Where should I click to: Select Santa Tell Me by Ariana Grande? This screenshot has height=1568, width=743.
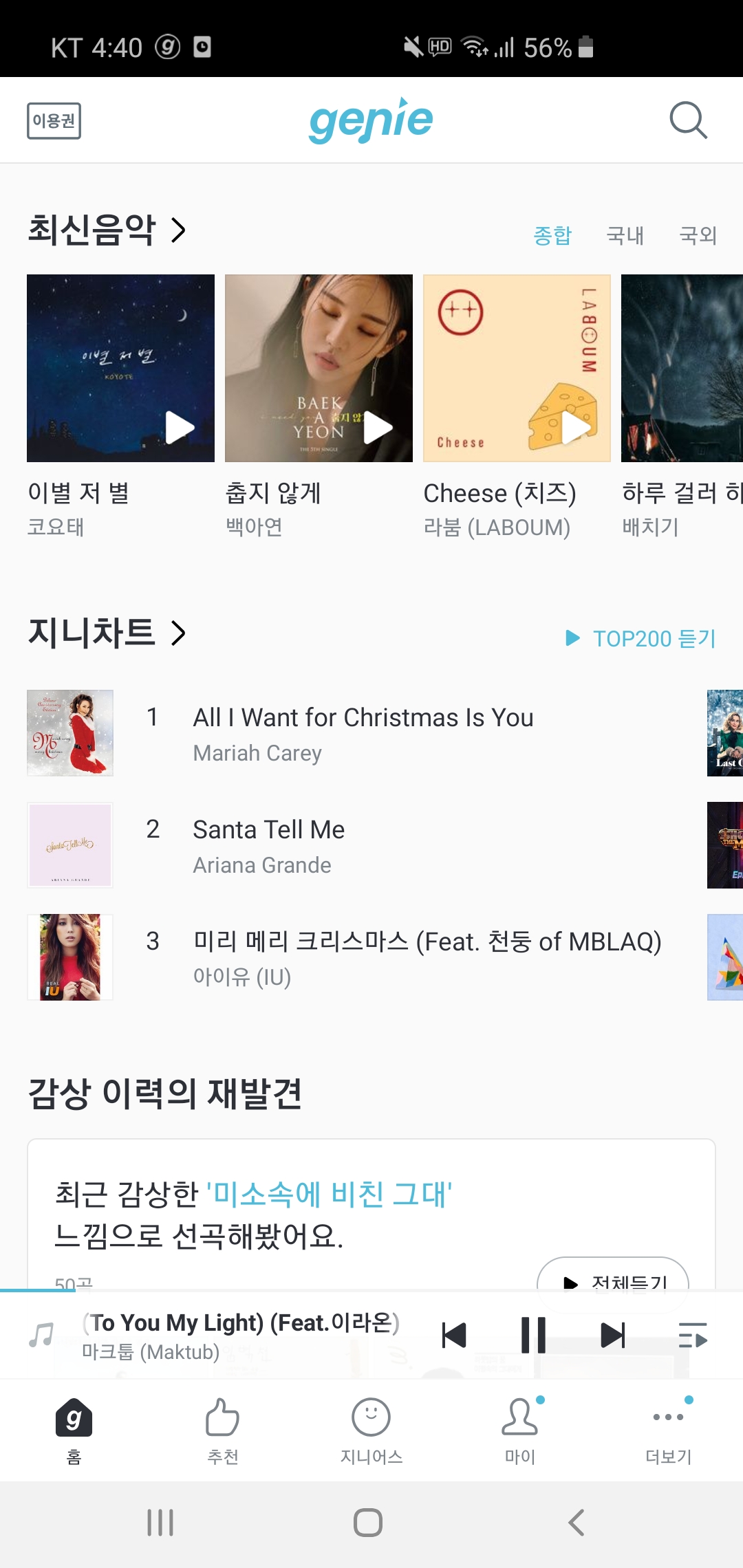tap(268, 830)
